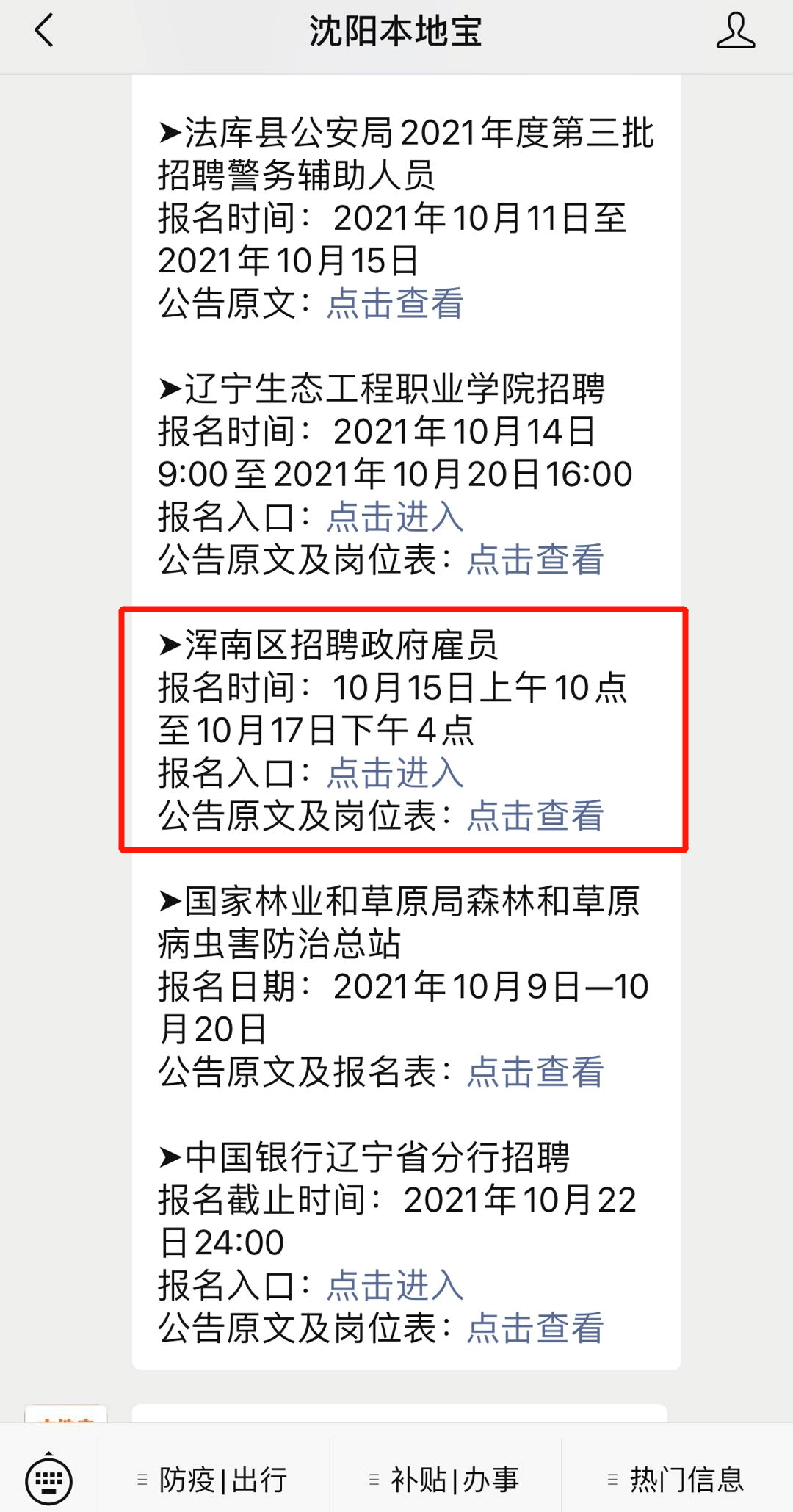Image resolution: width=793 pixels, height=1512 pixels.
Task: View 浑南区 公告原文及岗位表 点击查看
Action: coord(535,816)
